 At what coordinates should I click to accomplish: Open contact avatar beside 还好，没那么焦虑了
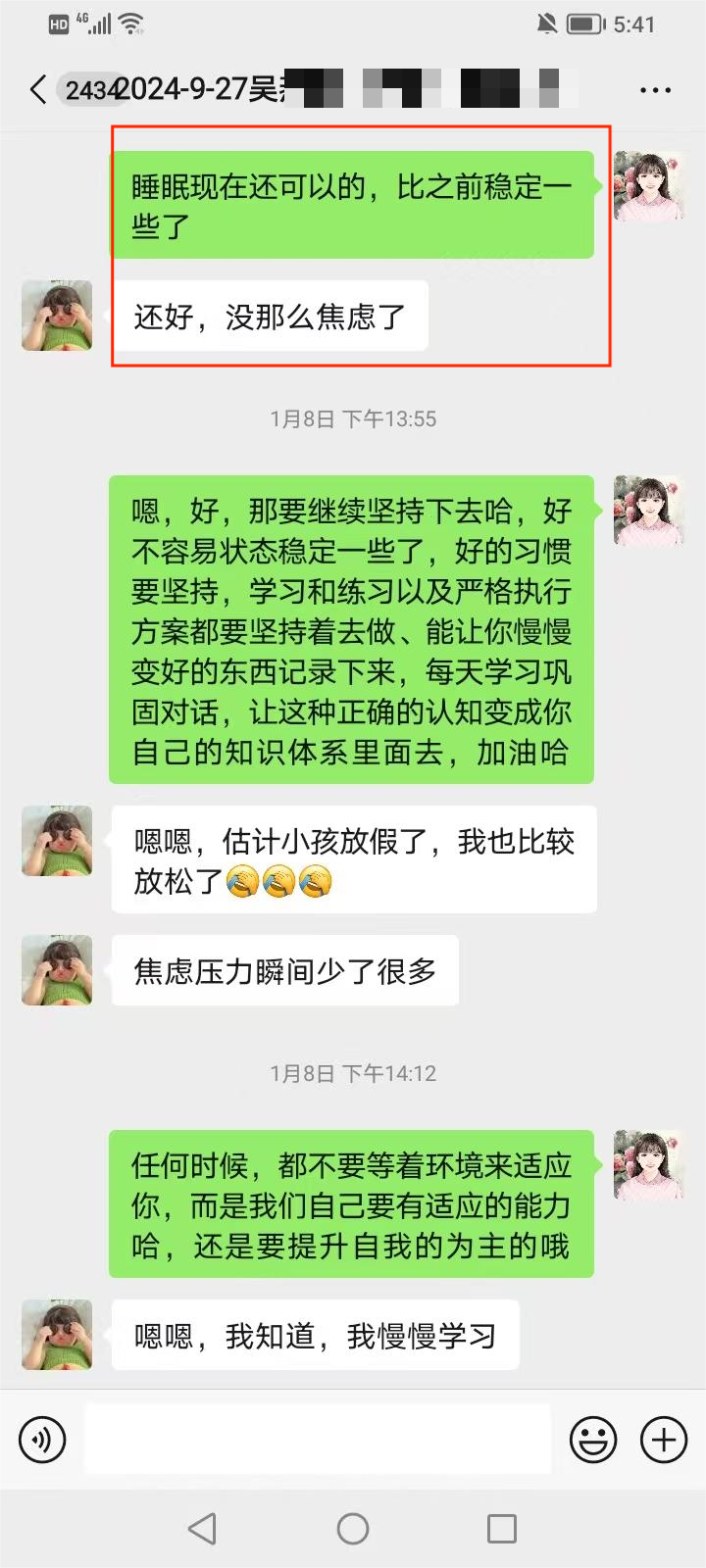point(57,316)
